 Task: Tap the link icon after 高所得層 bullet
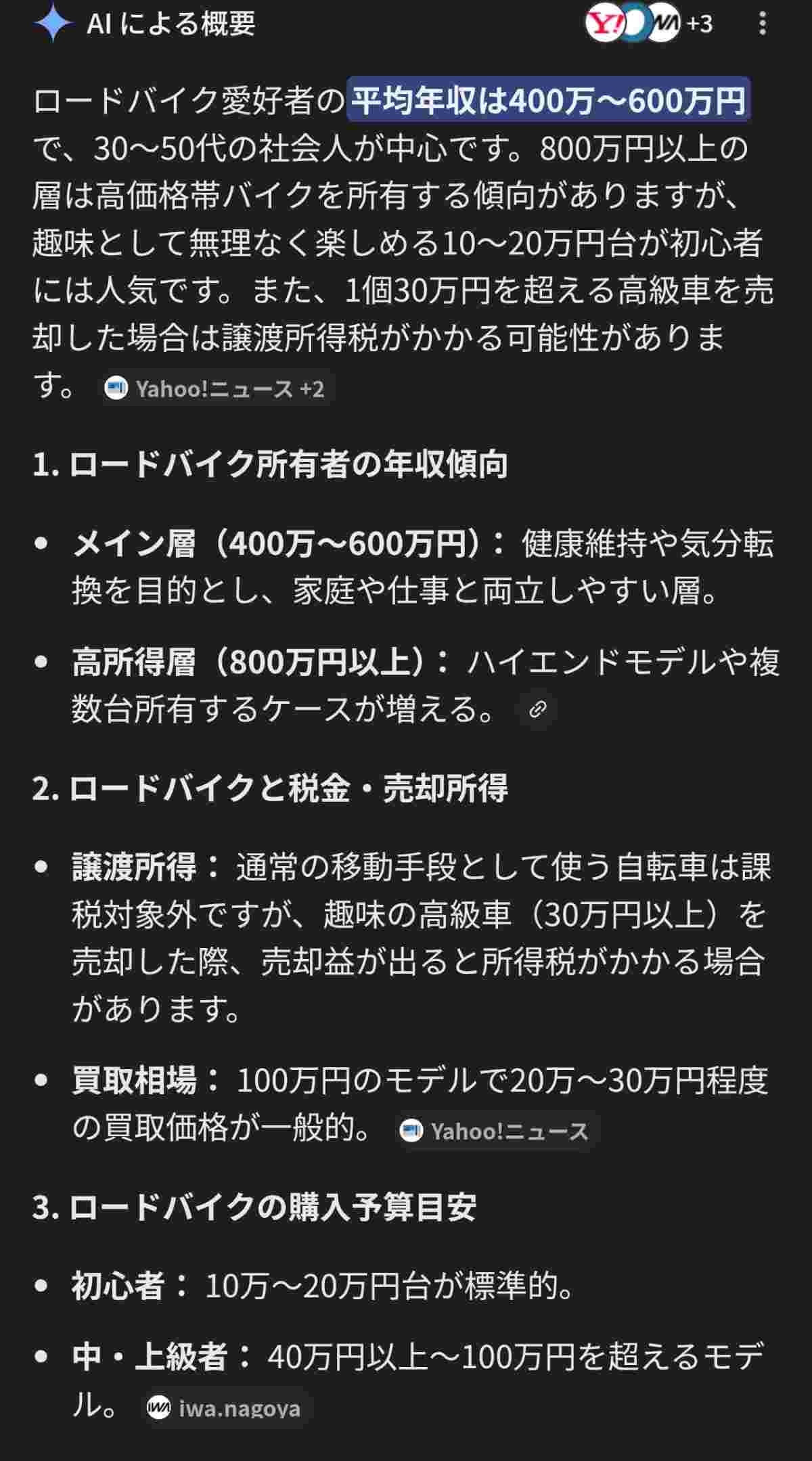tap(537, 709)
